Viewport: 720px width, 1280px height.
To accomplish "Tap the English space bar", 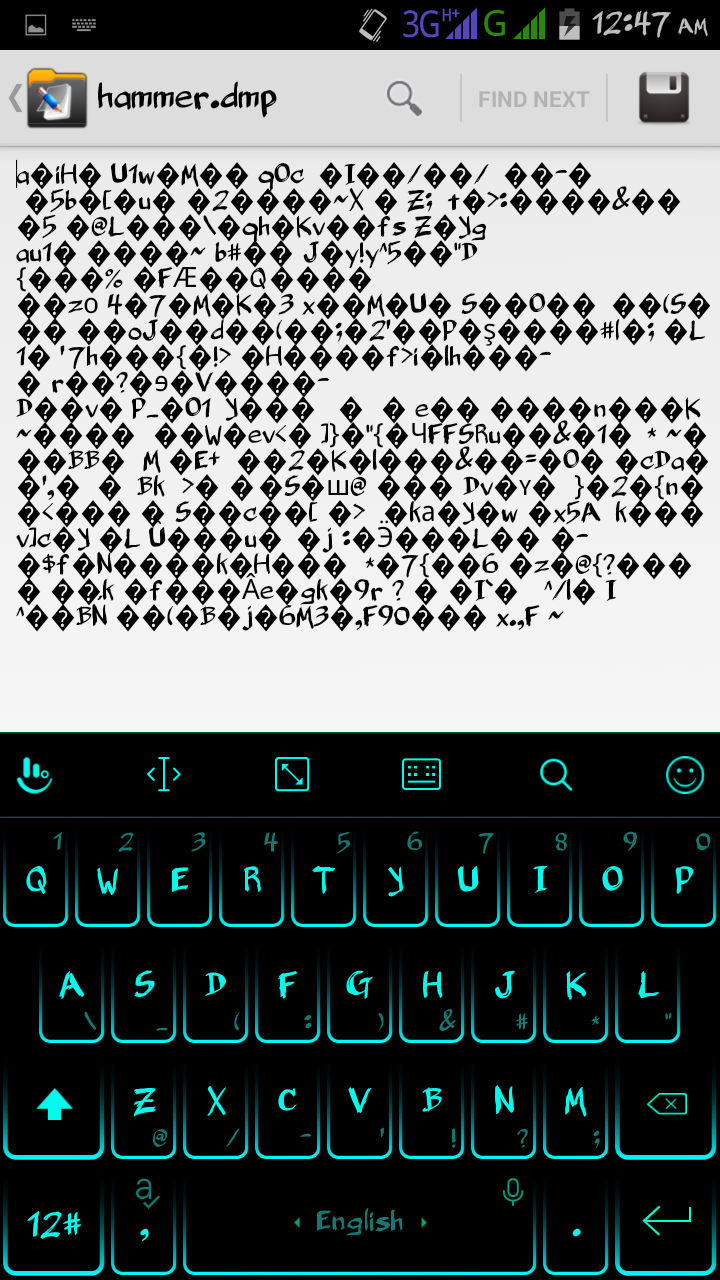I will [x=360, y=1222].
